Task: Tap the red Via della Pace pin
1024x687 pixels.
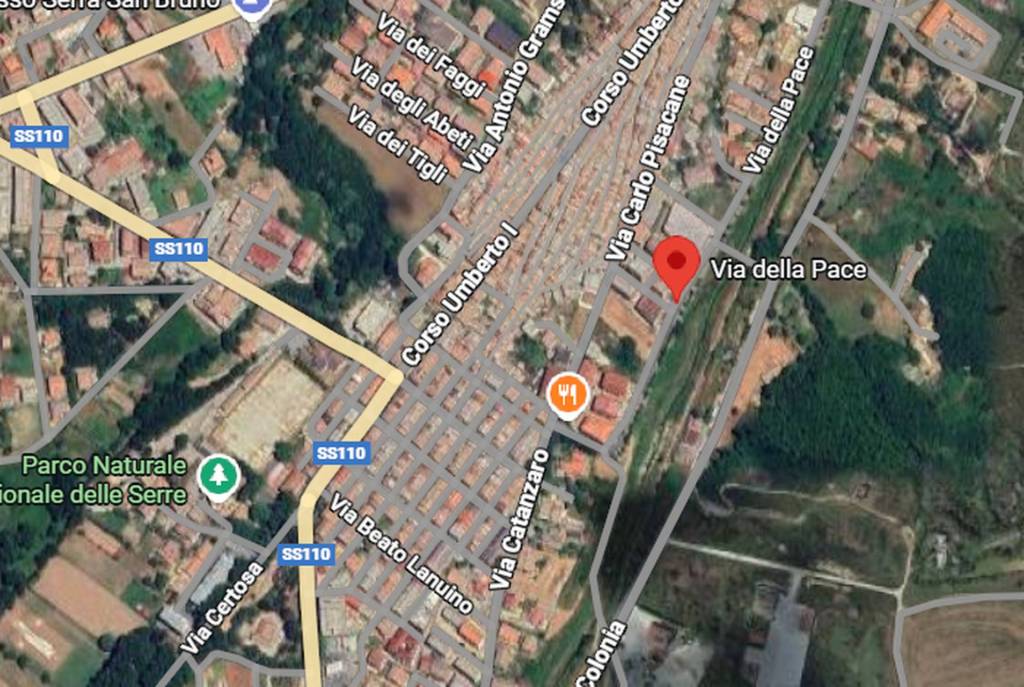Action: click(x=678, y=263)
